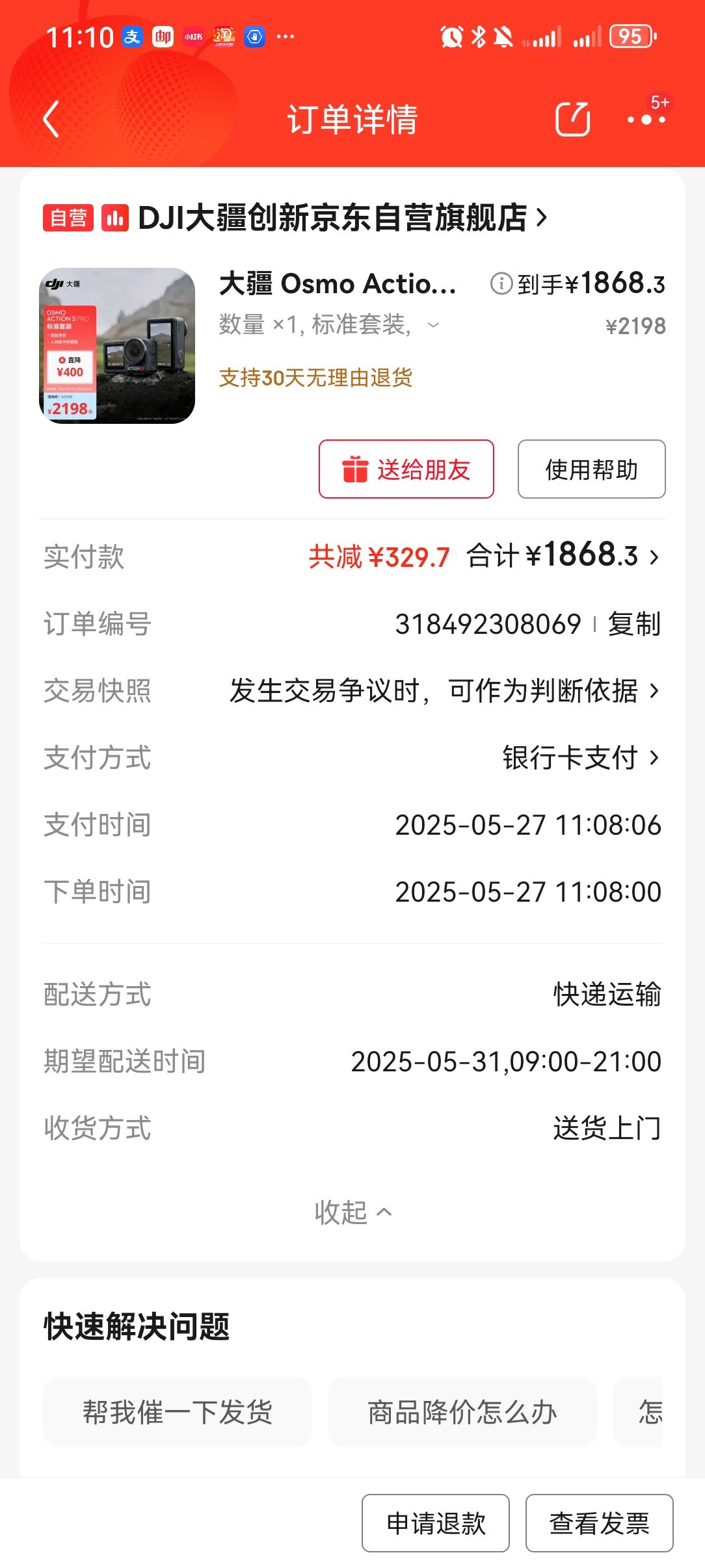View payment breakdown for 合计 ¥1868.3
The width and height of the screenshot is (705, 1568).
click(563, 556)
